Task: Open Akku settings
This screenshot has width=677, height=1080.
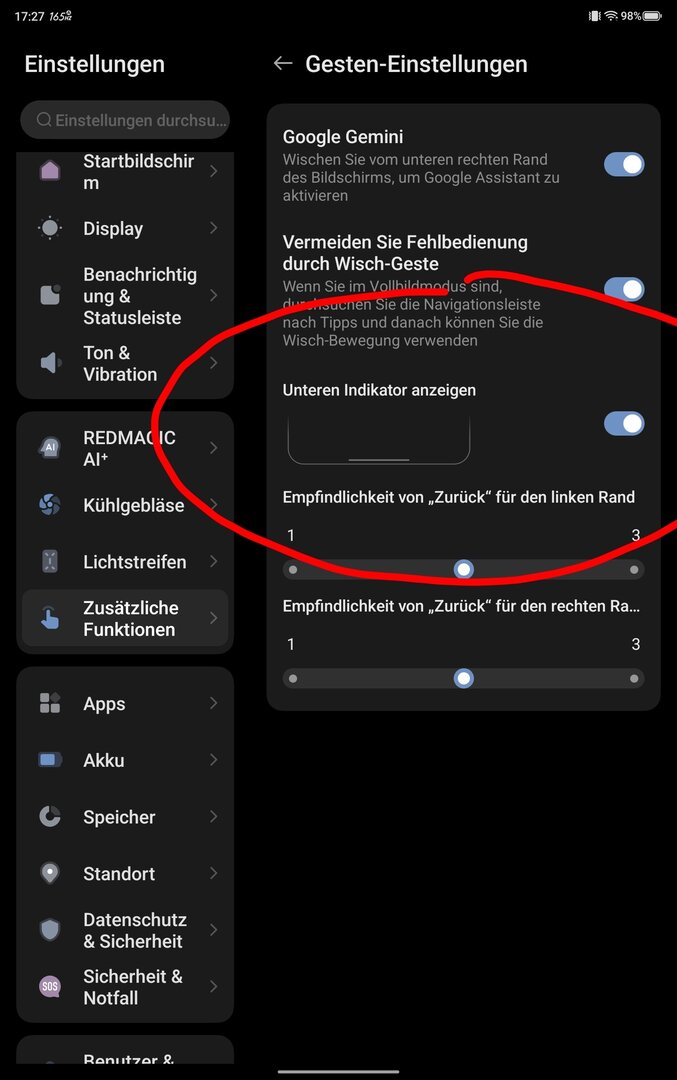Action: coord(125,760)
